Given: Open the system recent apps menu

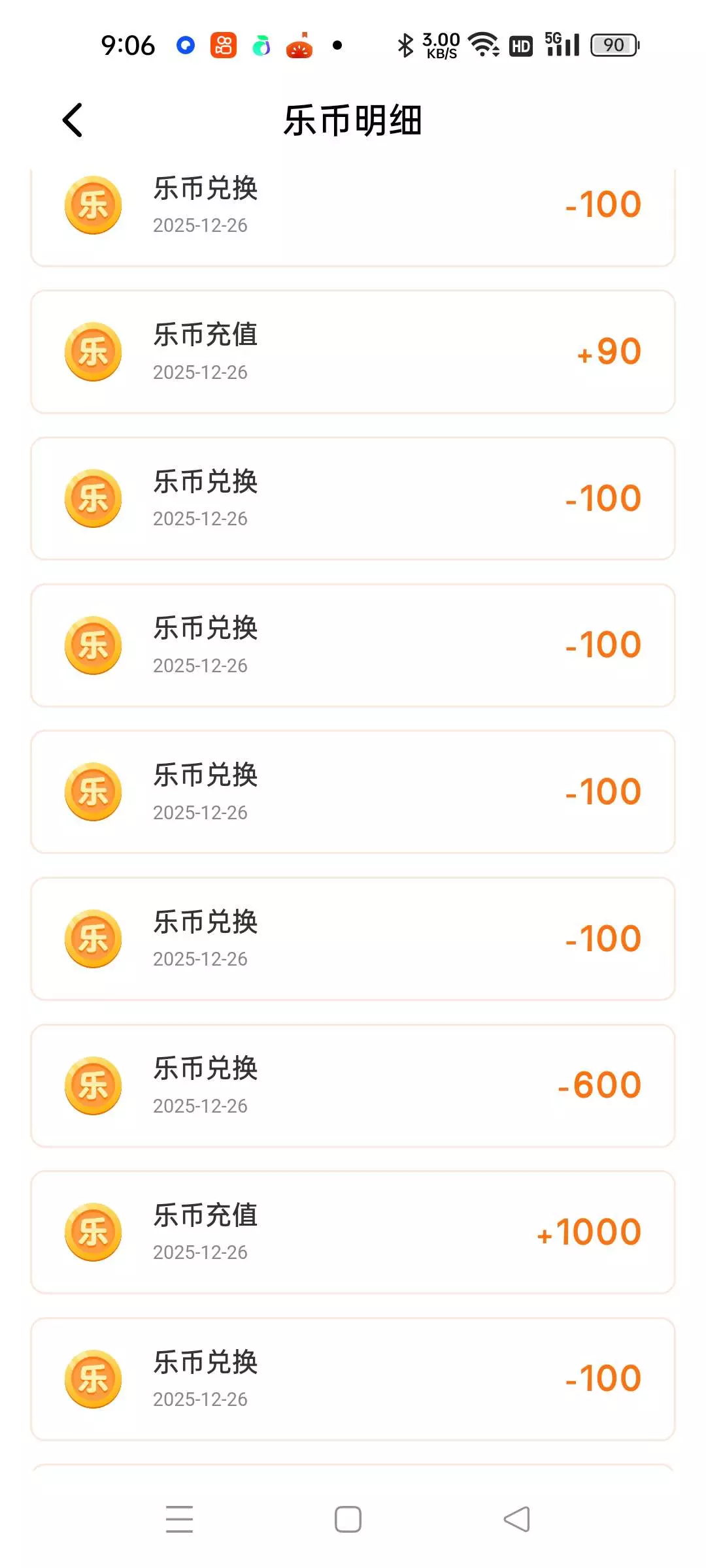Looking at the screenshot, I should (x=179, y=1519).
